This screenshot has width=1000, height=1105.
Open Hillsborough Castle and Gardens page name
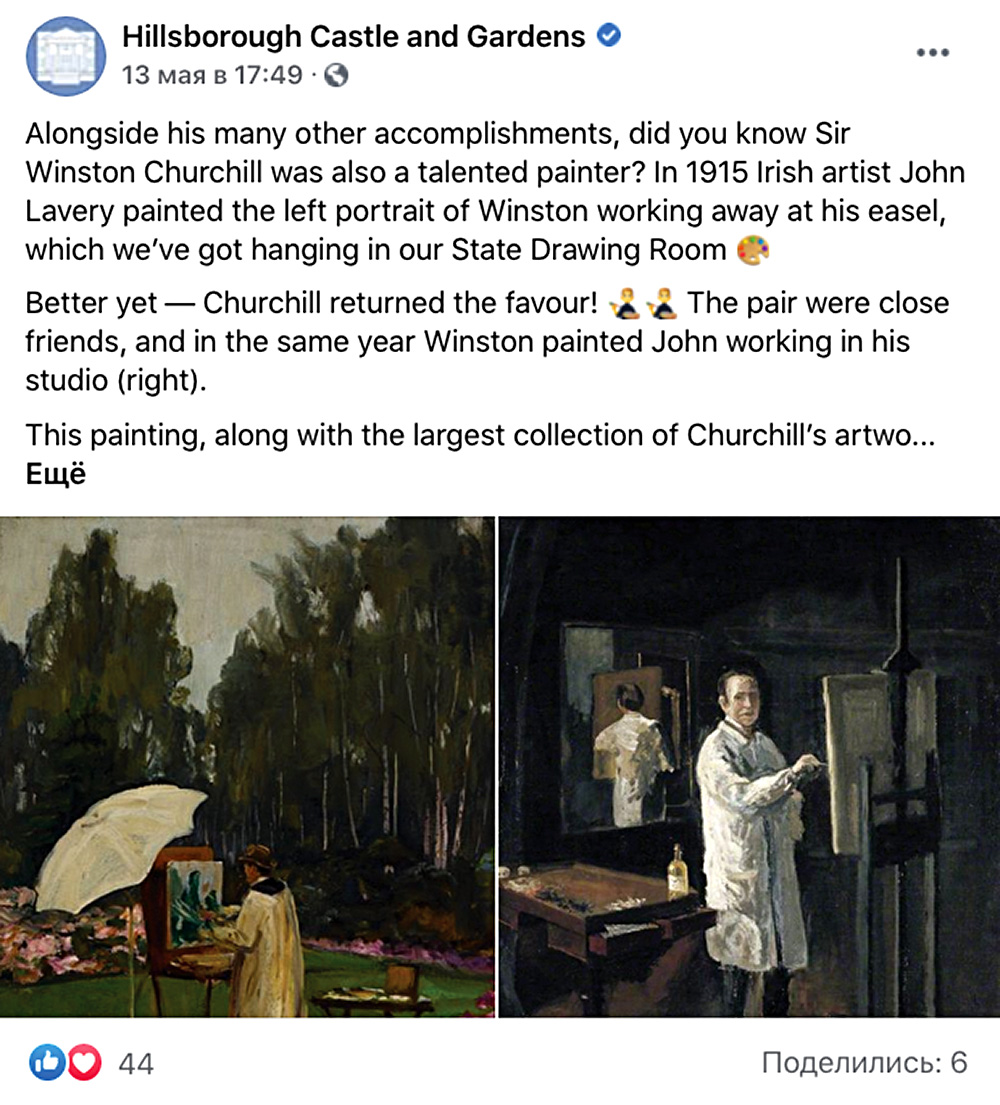353,37
